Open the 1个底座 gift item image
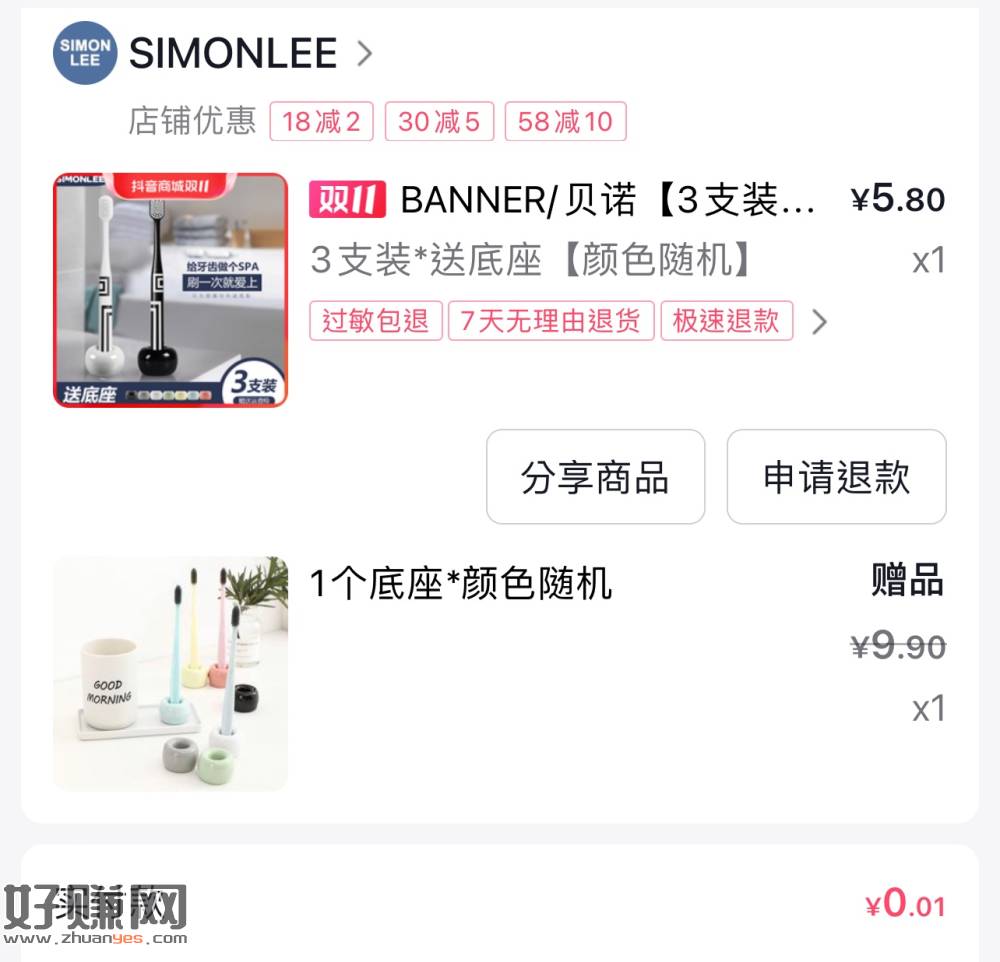Image resolution: width=1000 pixels, height=962 pixels. pos(170,674)
